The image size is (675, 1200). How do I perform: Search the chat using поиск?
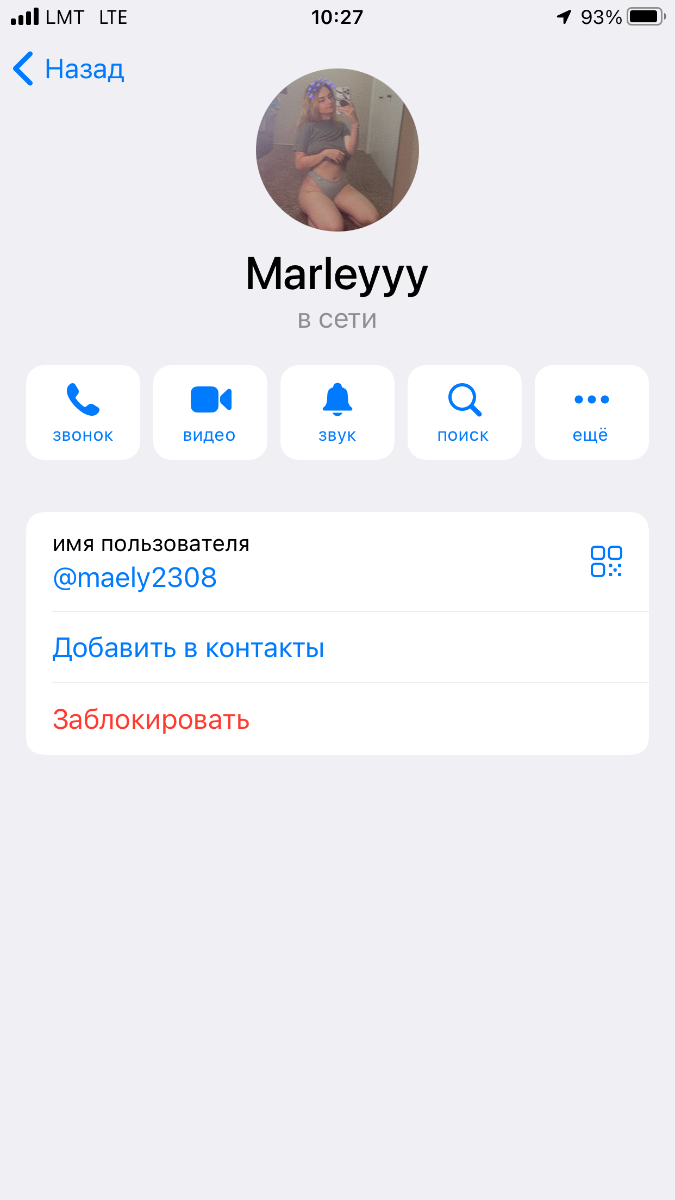click(464, 412)
